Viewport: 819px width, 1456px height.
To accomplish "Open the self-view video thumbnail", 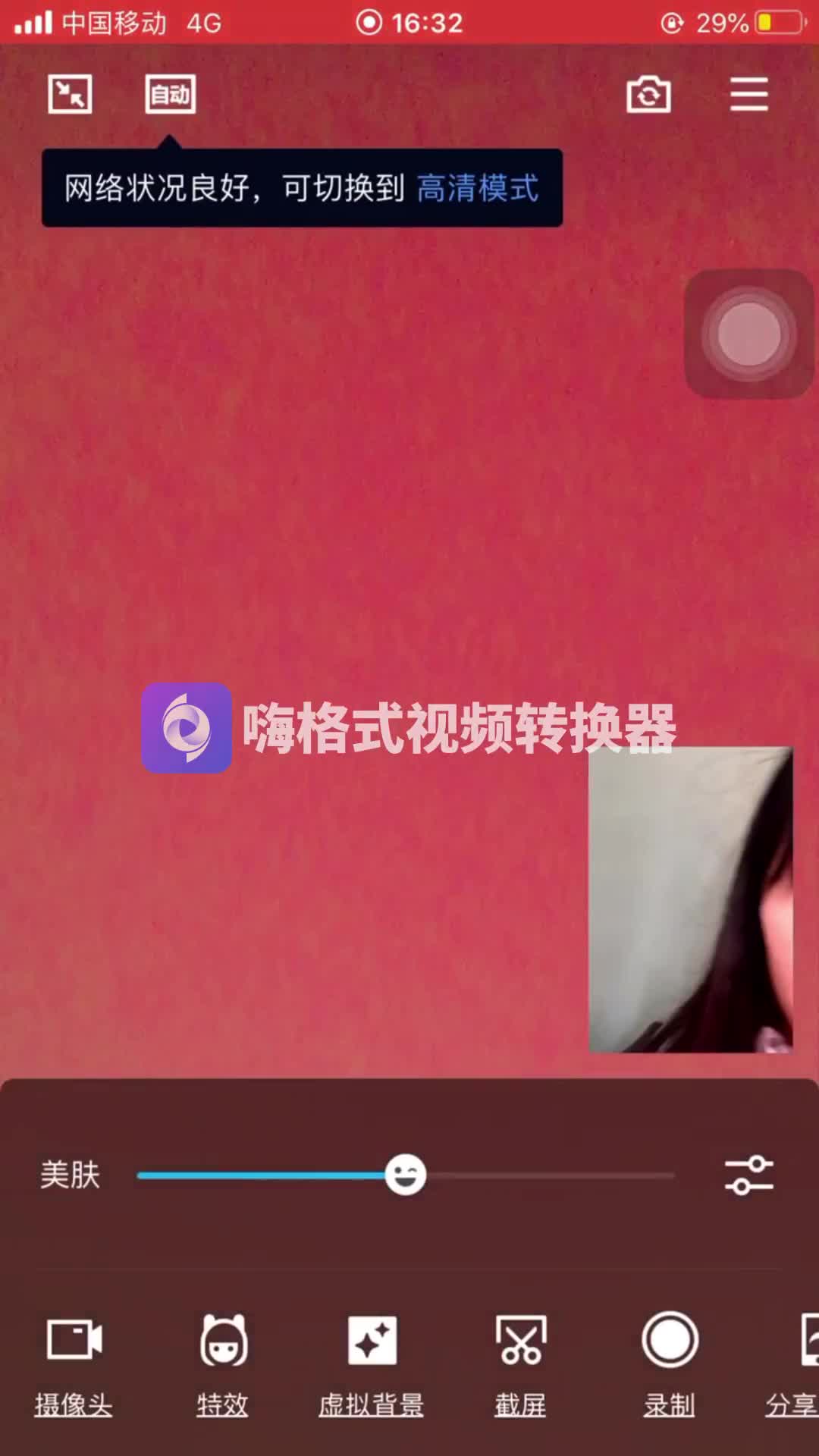I will coord(691,899).
